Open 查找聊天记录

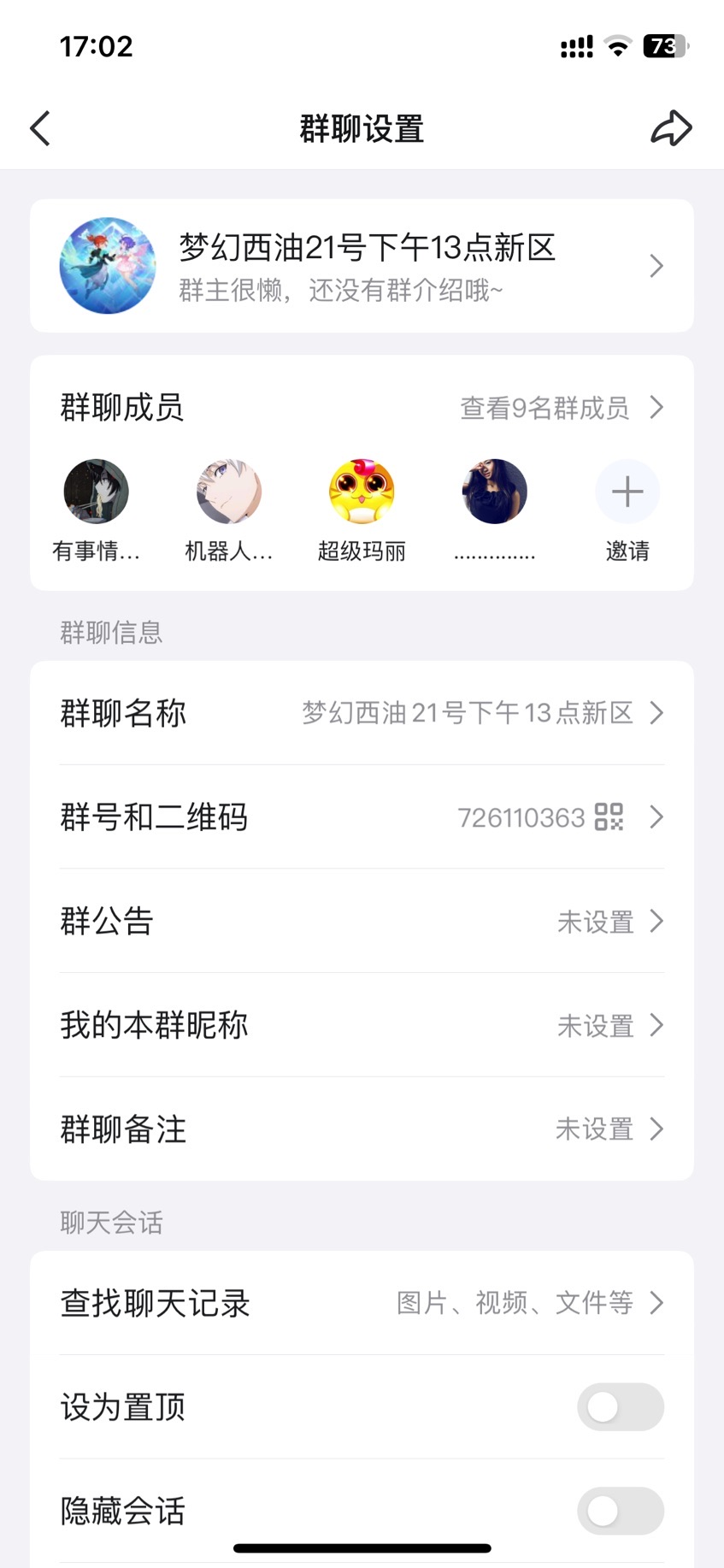point(362,1303)
